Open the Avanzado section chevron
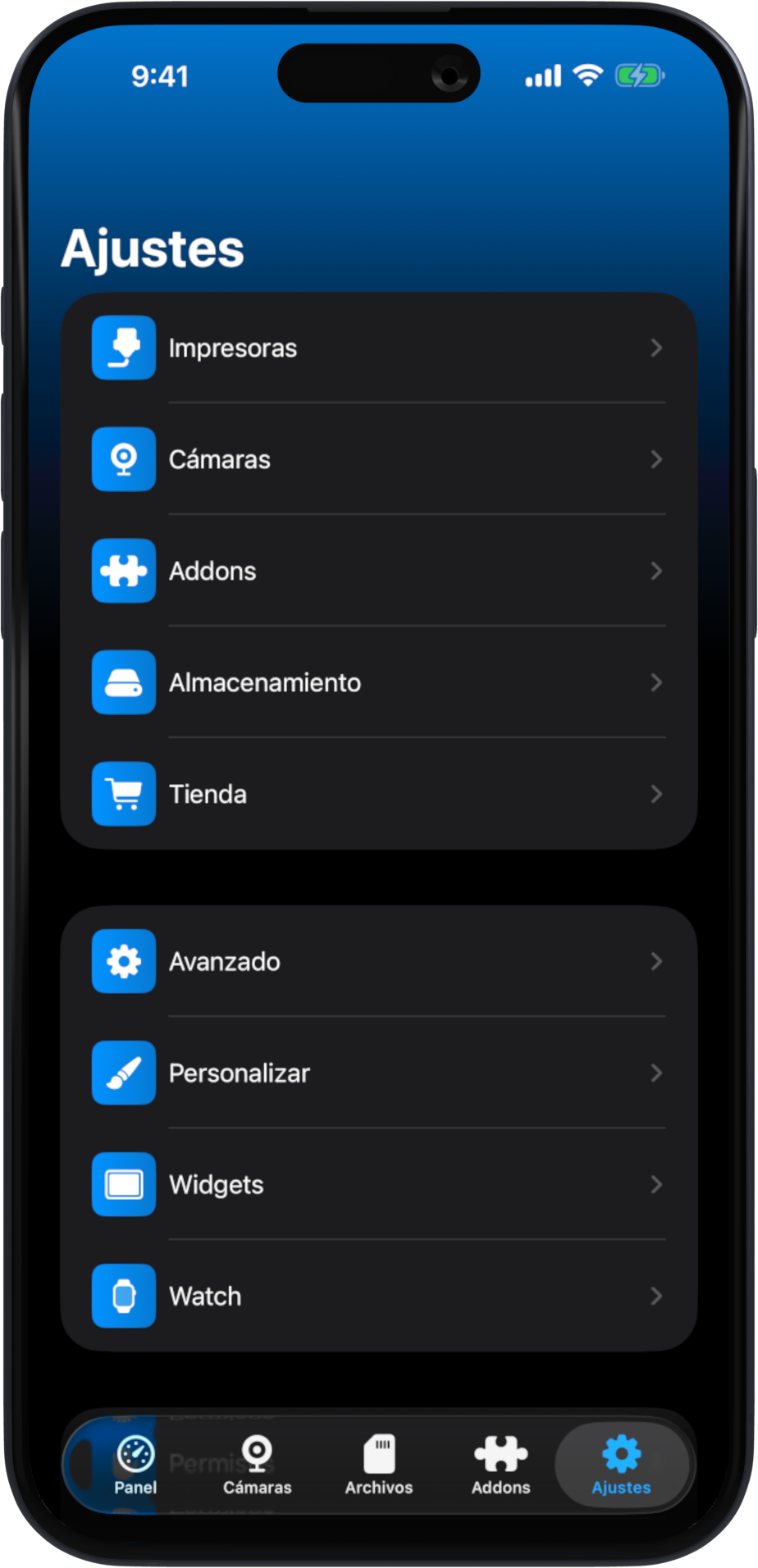758x1568 pixels. coord(656,961)
